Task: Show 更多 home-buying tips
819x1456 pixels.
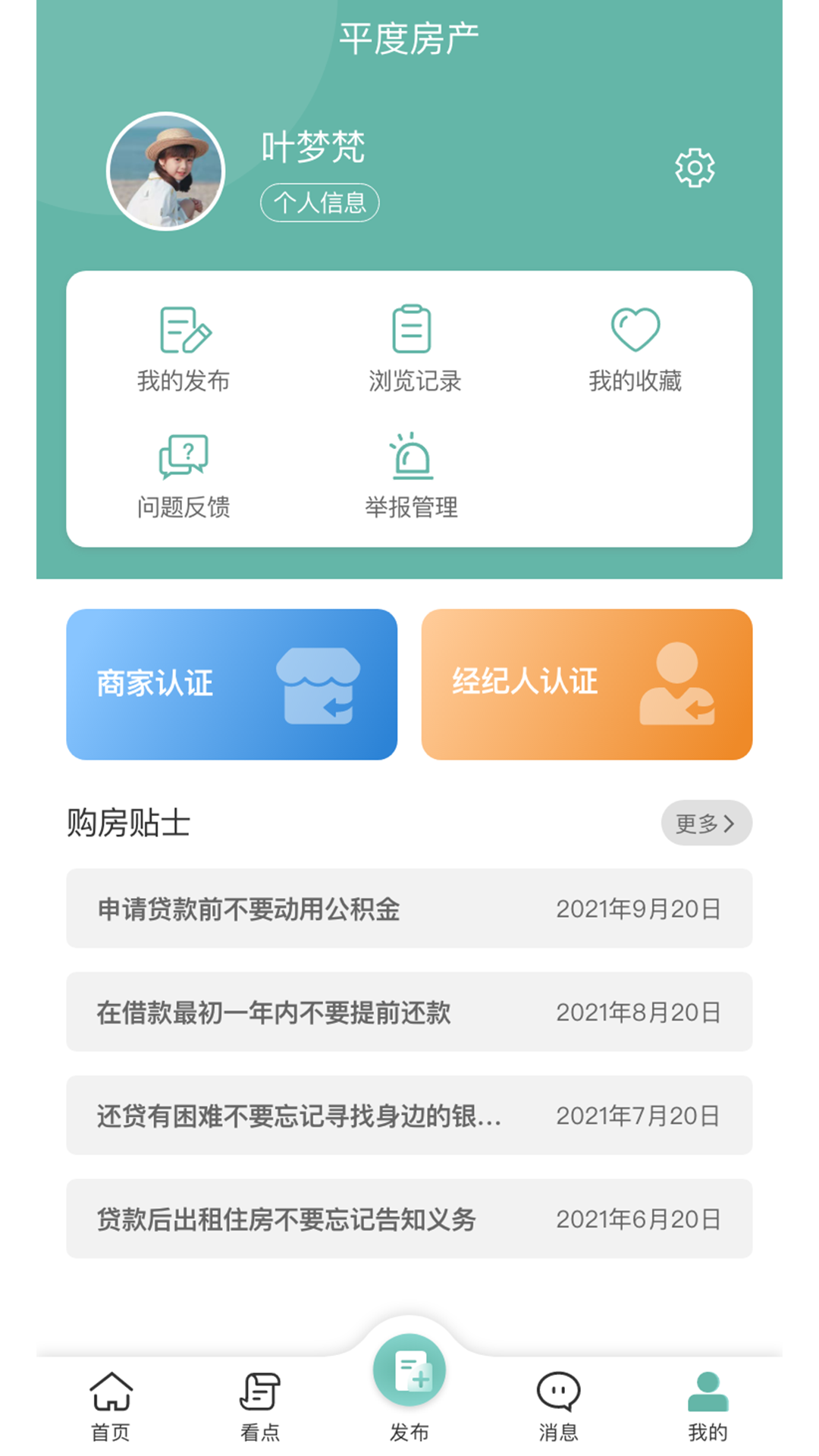Action: [706, 823]
